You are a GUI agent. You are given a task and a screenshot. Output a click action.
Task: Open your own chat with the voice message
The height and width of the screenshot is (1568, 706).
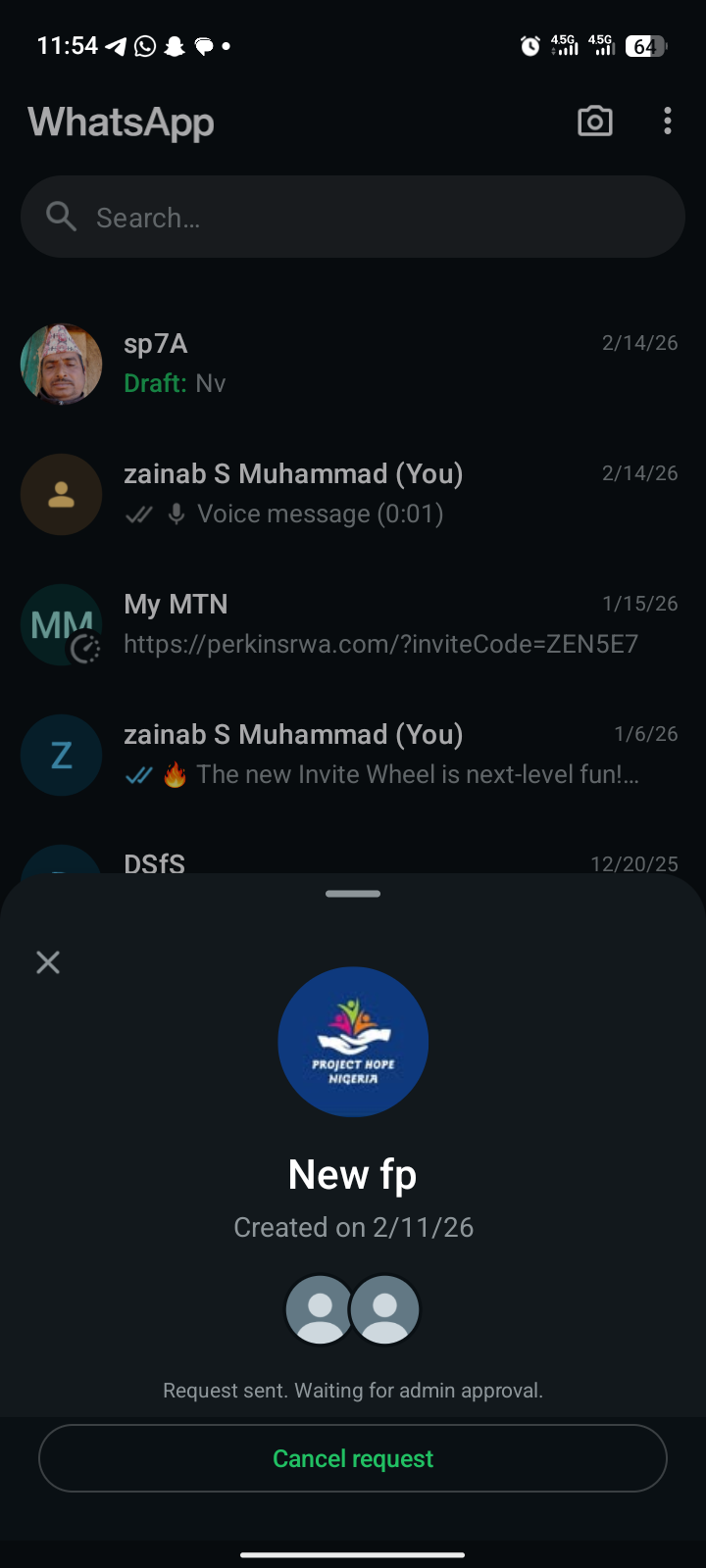point(392,494)
